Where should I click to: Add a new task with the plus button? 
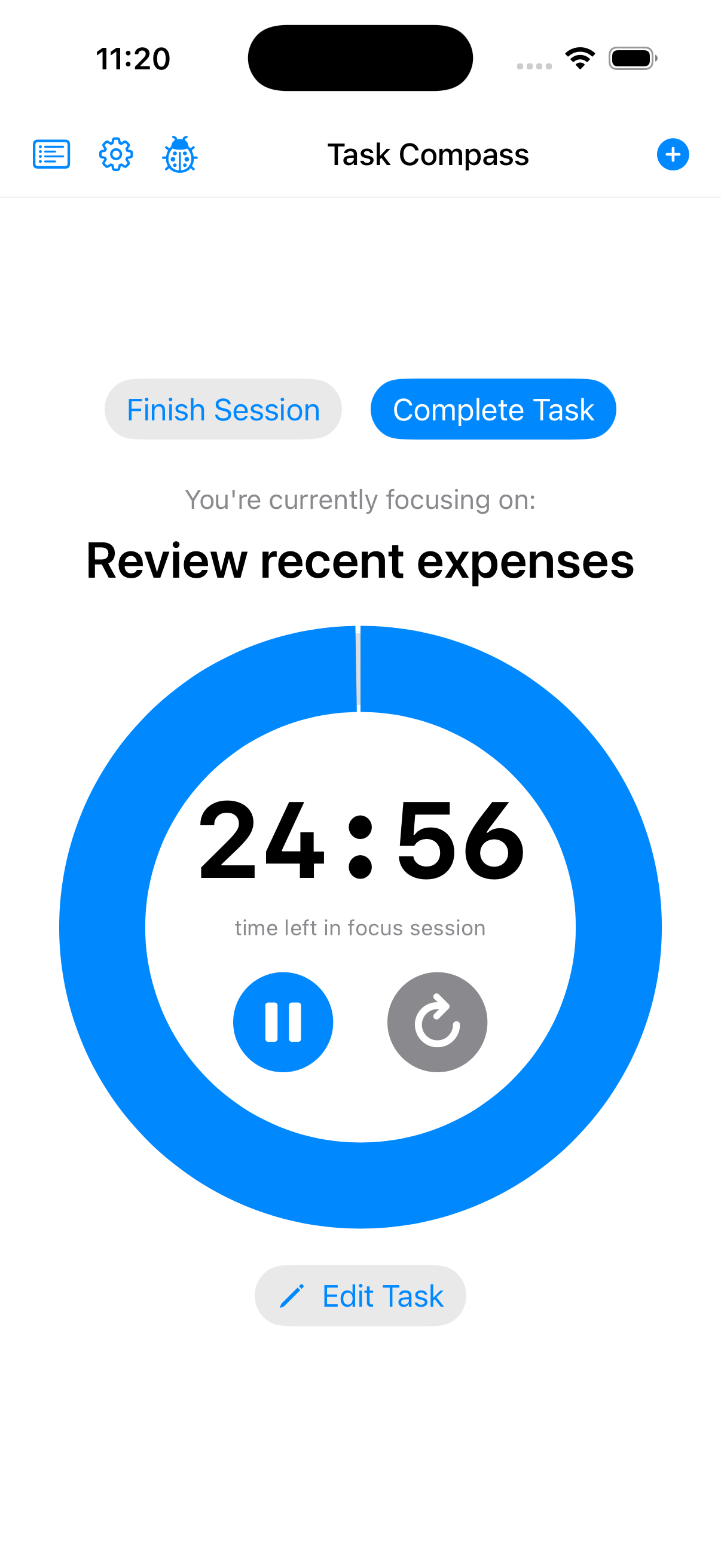pyautogui.click(x=673, y=154)
